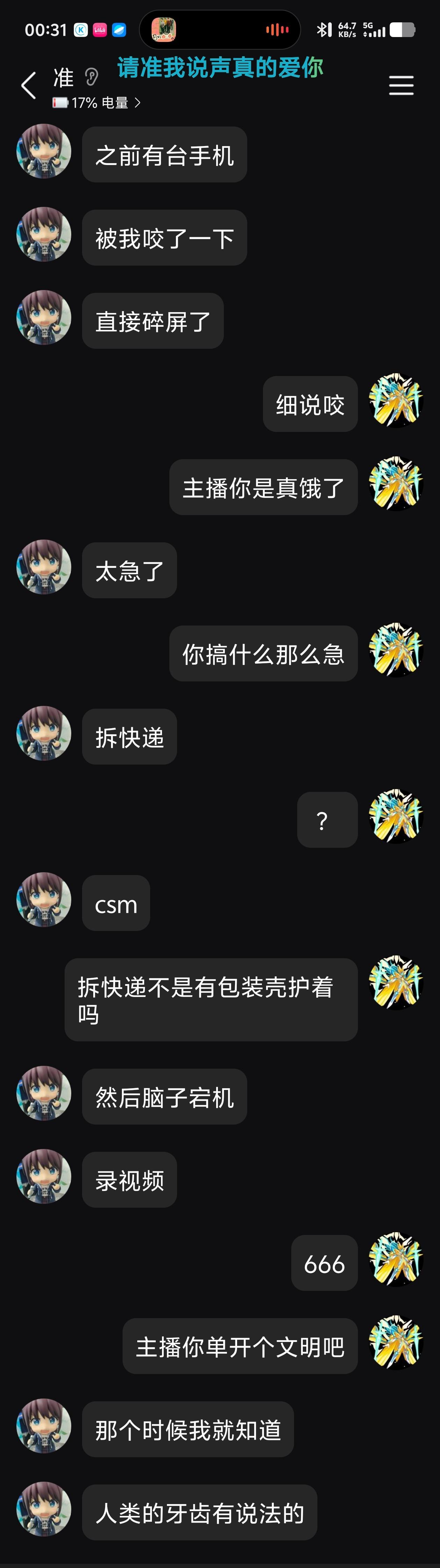Image resolution: width=440 pixels, height=1568 pixels.
Task: Open the recording pill in status bar
Action: (x=220, y=29)
